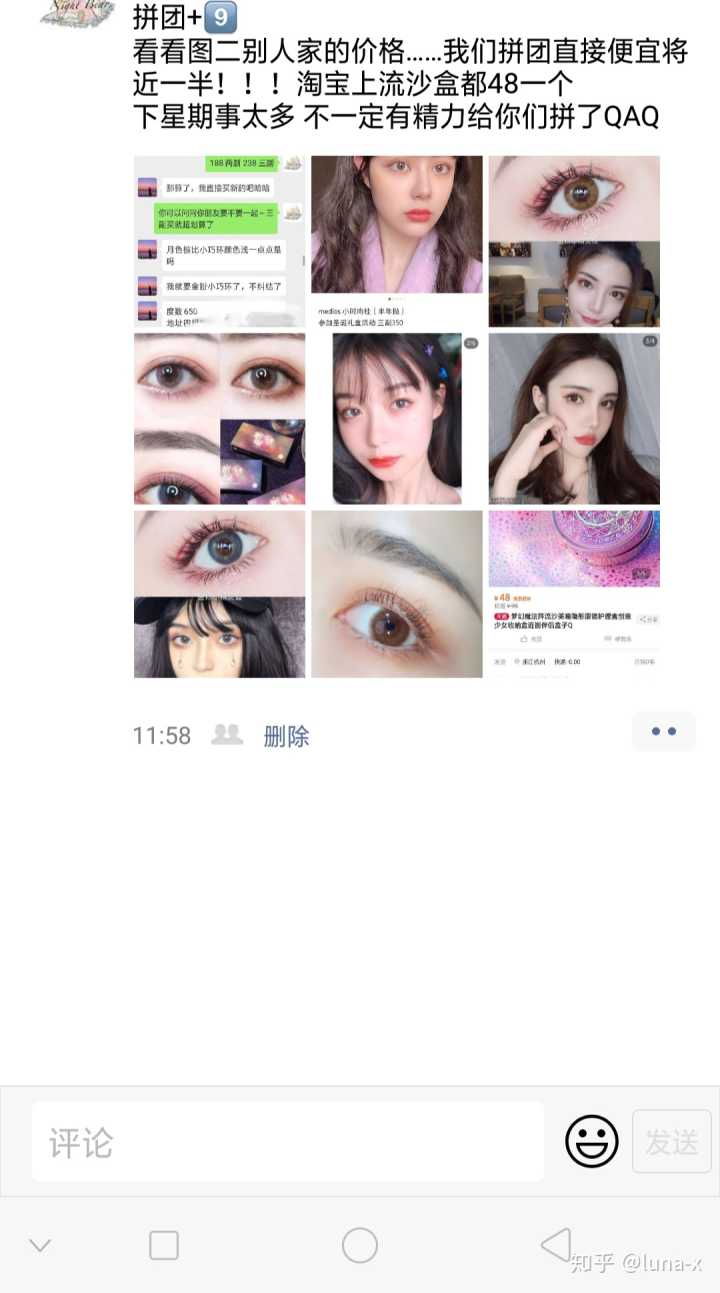720x1293 pixels.
Task: Return to the home screen circle button
Action: pyautogui.click(x=360, y=1245)
